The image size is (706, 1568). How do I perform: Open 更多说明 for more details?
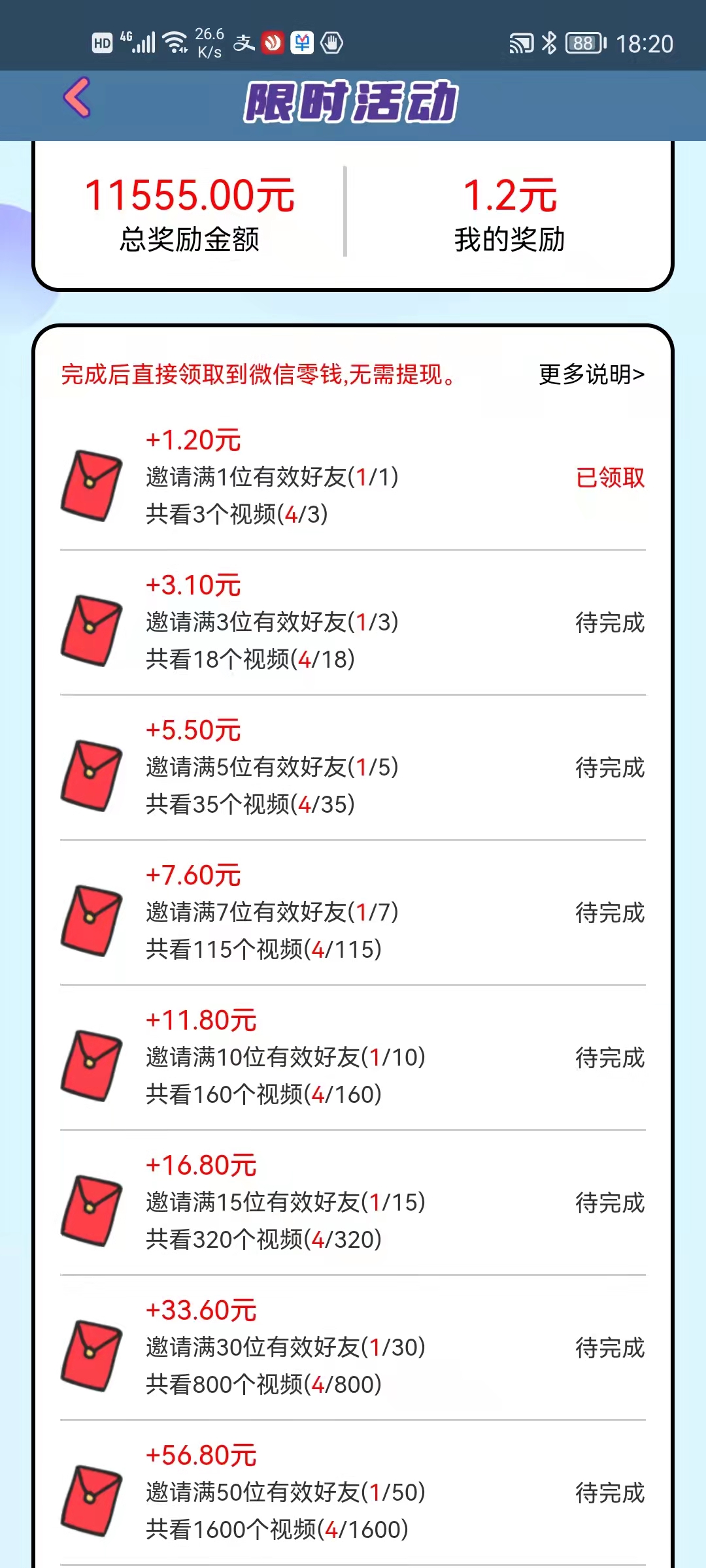coord(592,374)
